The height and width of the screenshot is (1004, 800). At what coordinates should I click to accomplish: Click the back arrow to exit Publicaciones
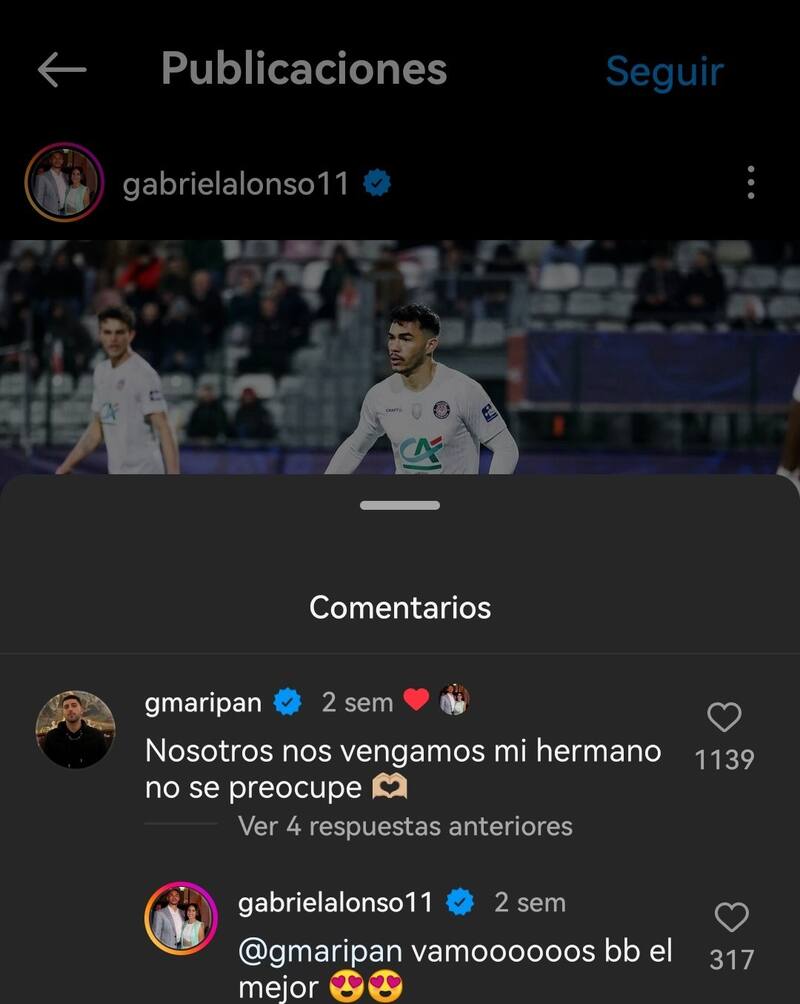pos(62,69)
